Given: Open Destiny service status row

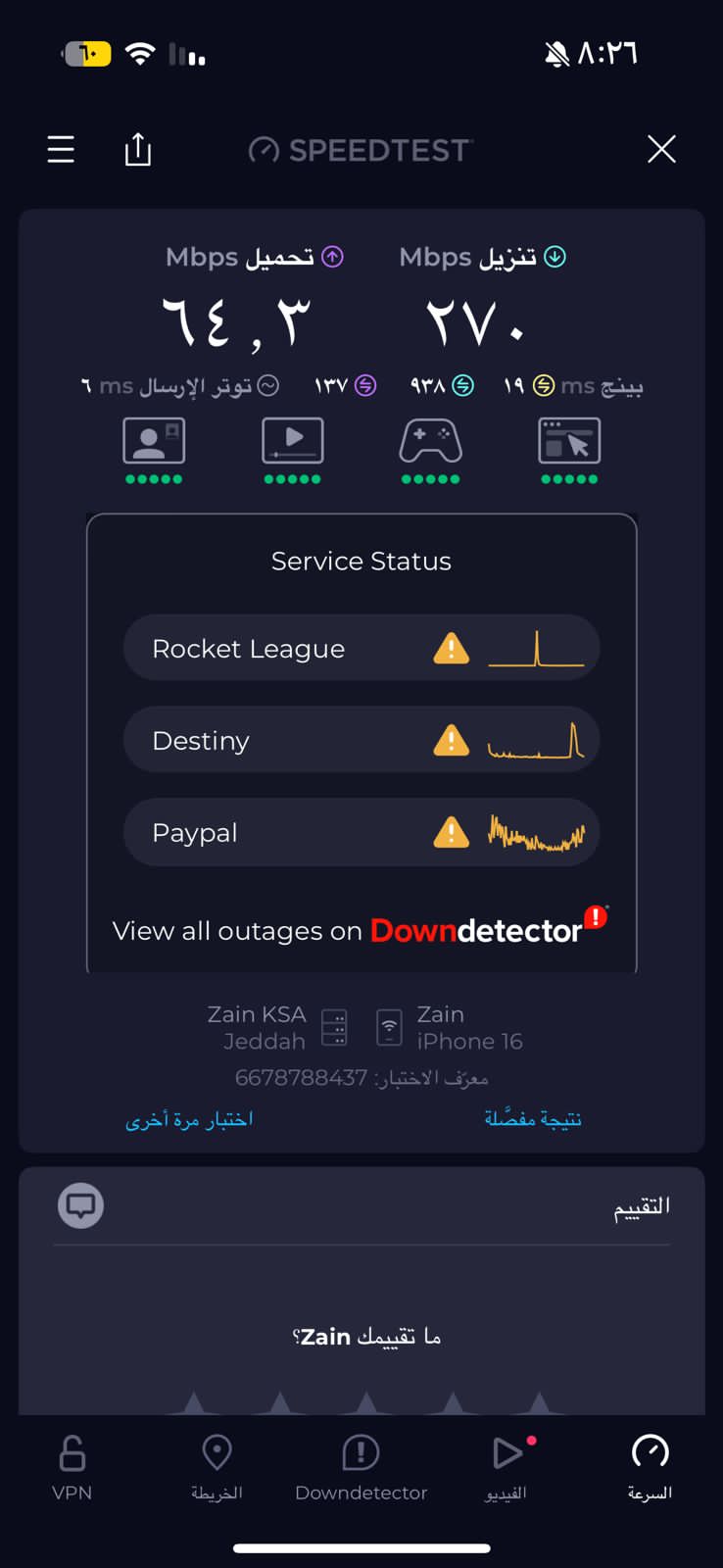Looking at the screenshot, I should coord(361,740).
